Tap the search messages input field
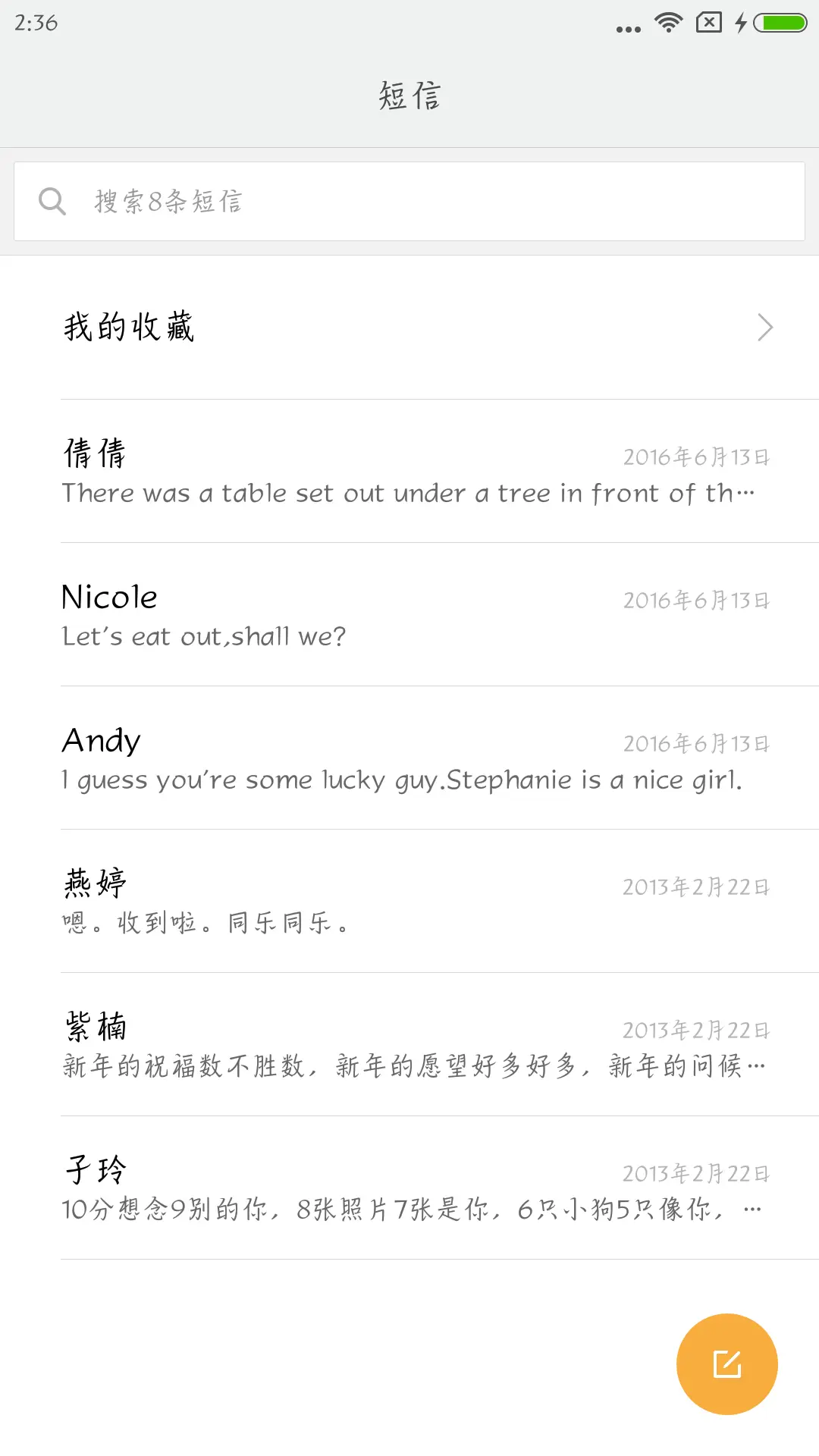The height and width of the screenshot is (1456, 819). point(409,201)
